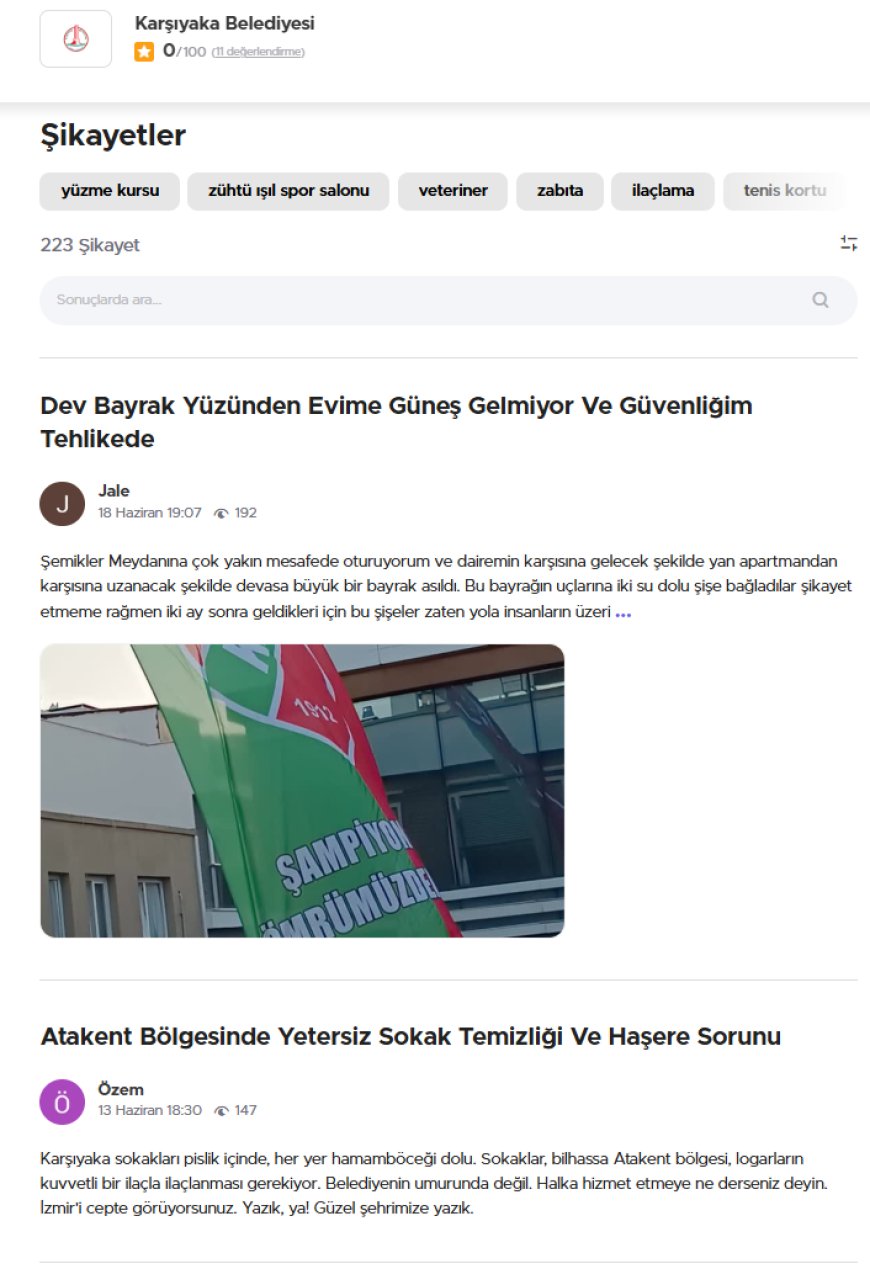
Task: Select the yüzme kursu chip
Action: [110, 191]
